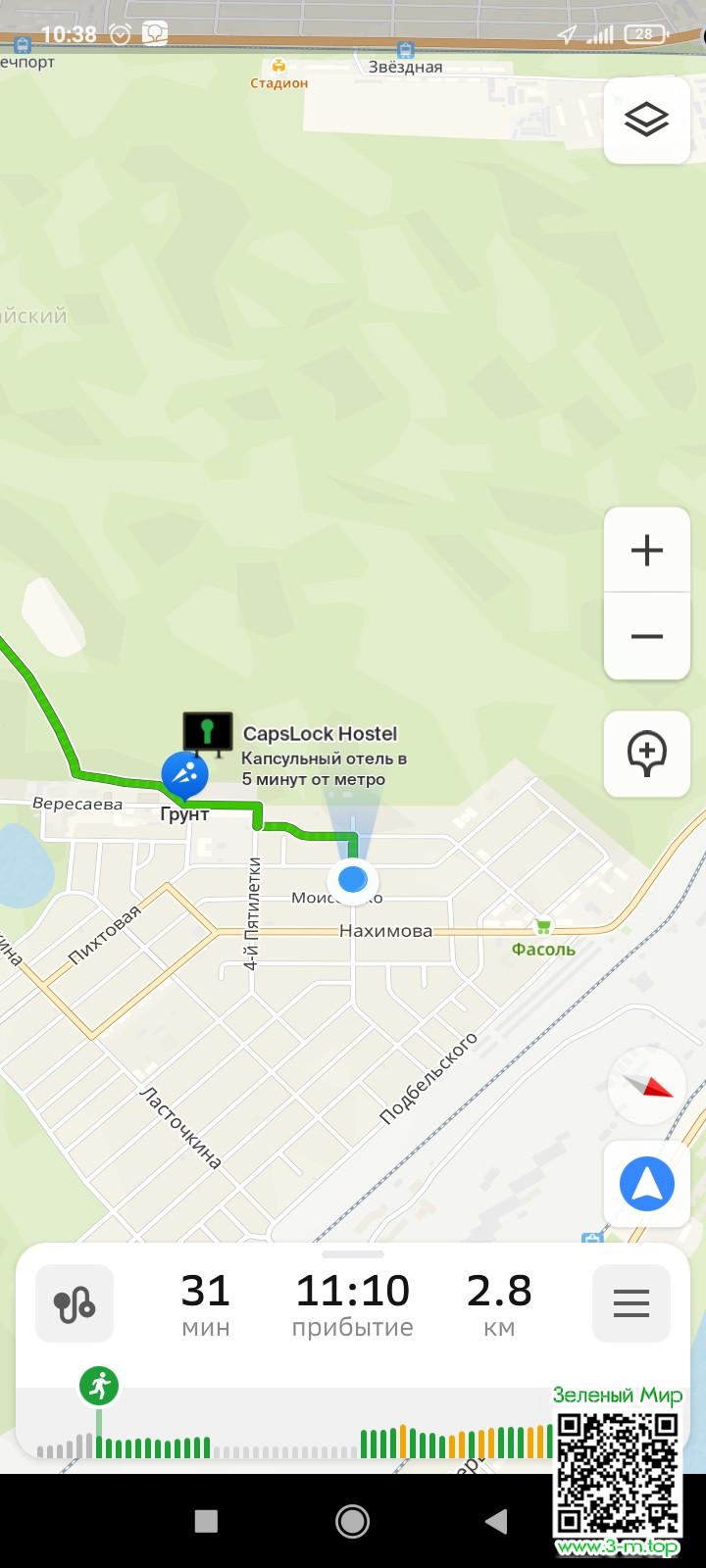The image size is (706, 1568).
Task: Go to the home screen
Action: pyautogui.click(x=352, y=1520)
